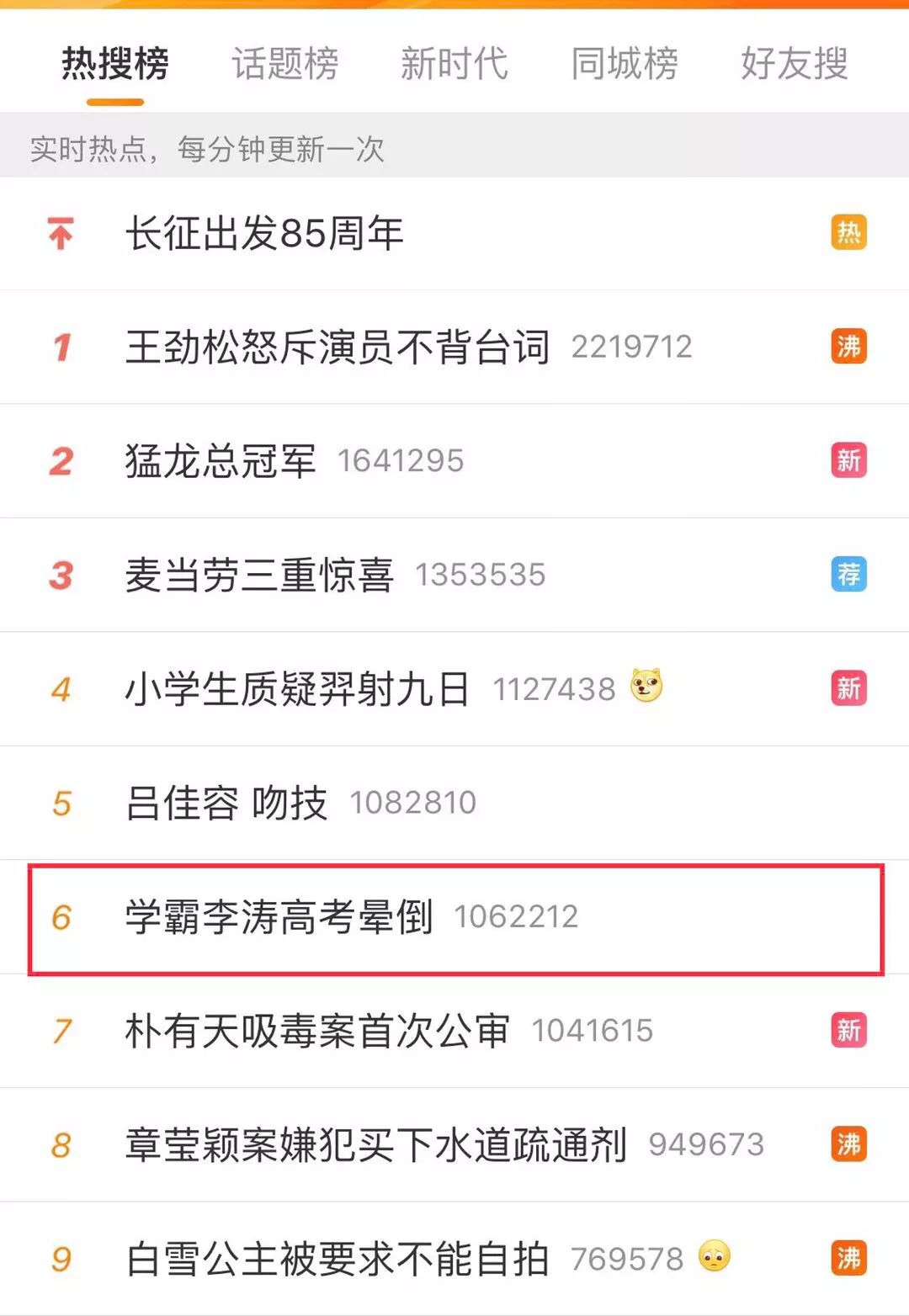This screenshot has height=1316, width=909.
Task: View the 猛龙总冠军 hot search
Action: [221, 461]
